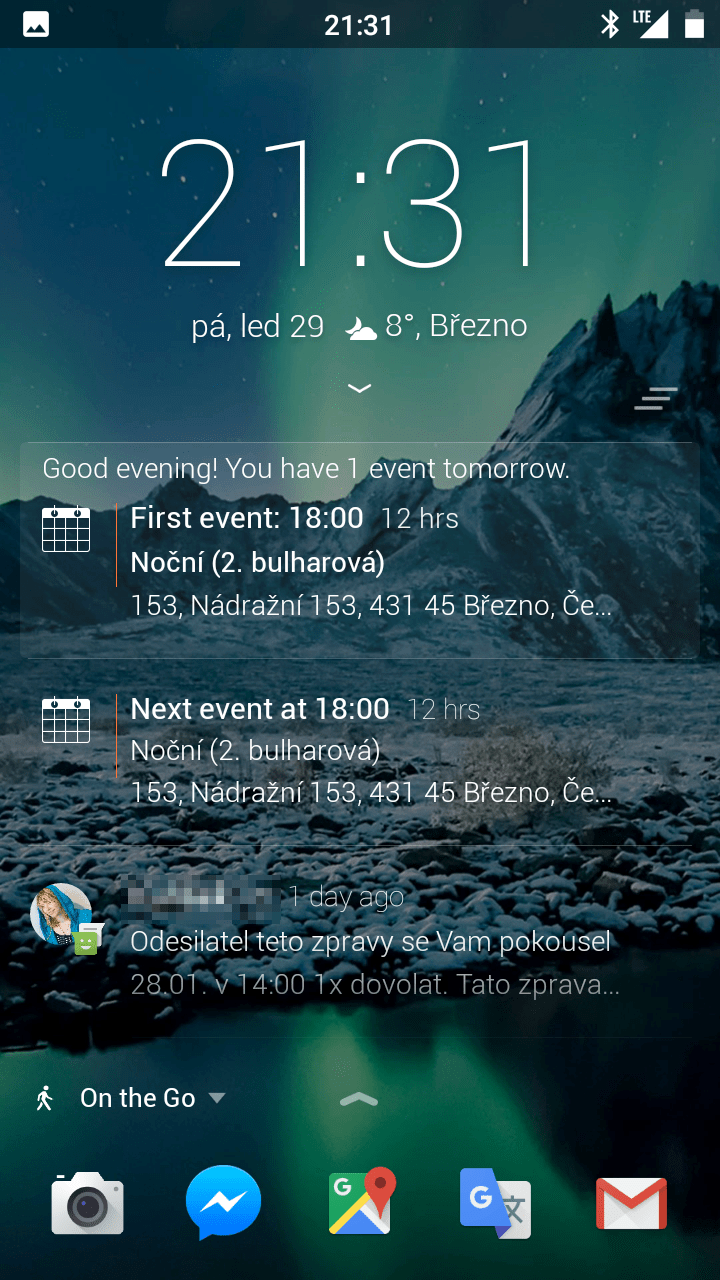
Task: Dismiss all notifications with the stacked-lines icon
Action: click(655, 398)
